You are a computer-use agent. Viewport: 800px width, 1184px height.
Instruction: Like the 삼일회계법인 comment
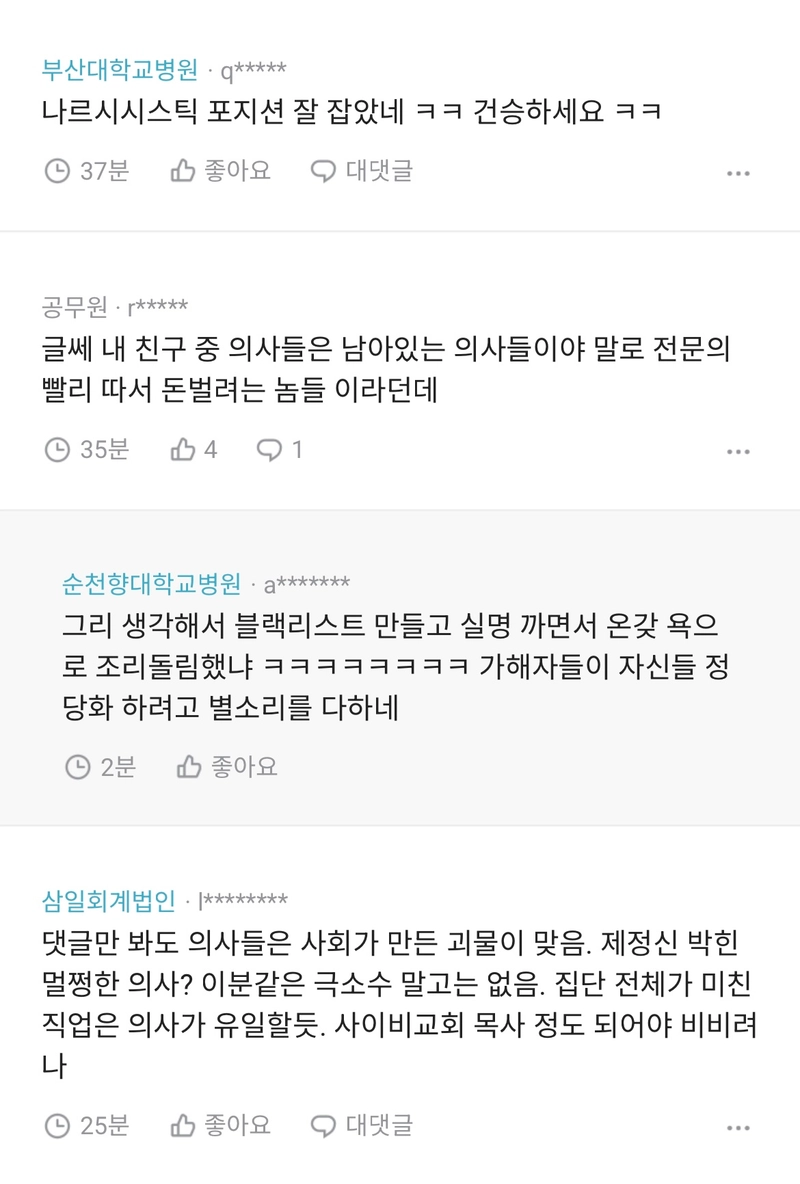coord(220,1125)
